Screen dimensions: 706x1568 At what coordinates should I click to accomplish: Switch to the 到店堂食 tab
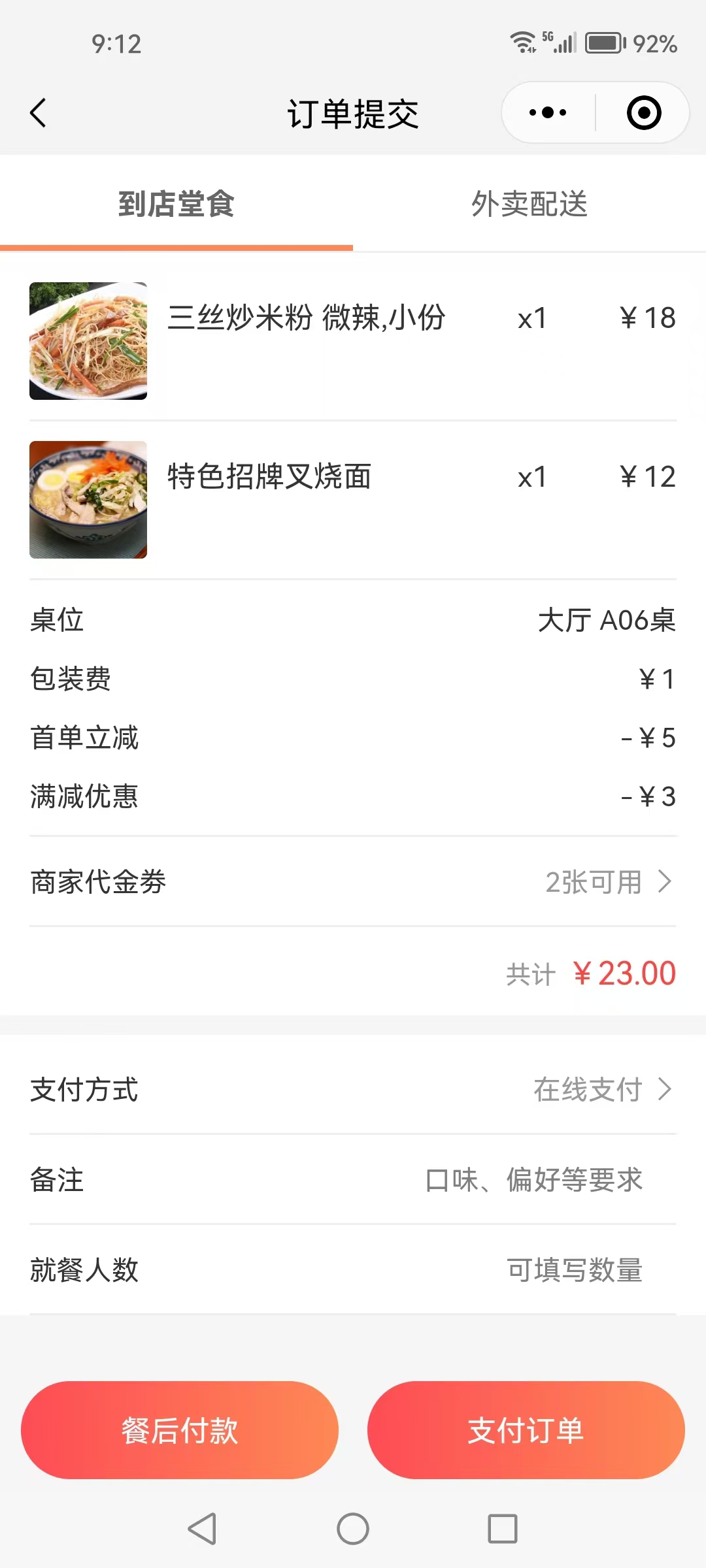(176, 204)
